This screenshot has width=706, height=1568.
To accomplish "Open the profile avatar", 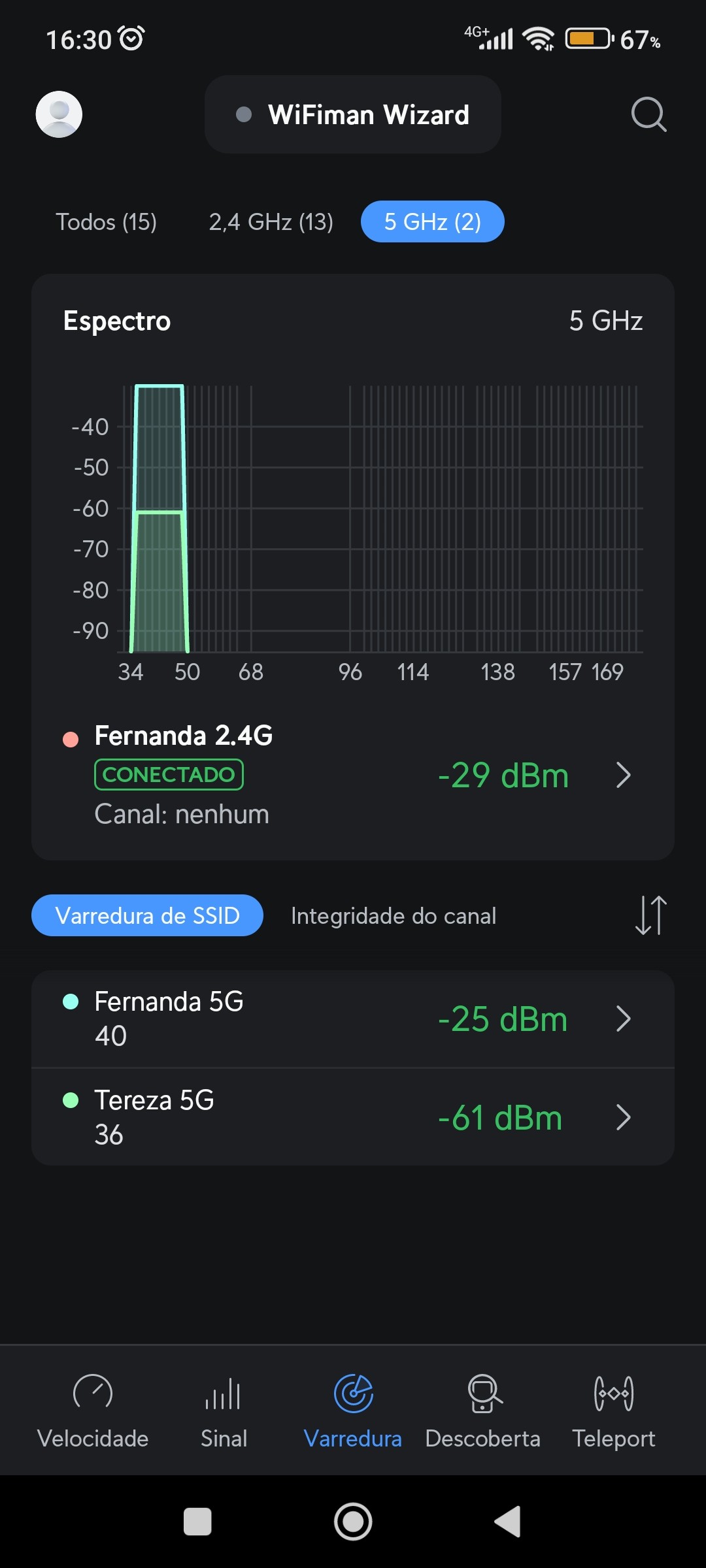I will tap(59, 114).
